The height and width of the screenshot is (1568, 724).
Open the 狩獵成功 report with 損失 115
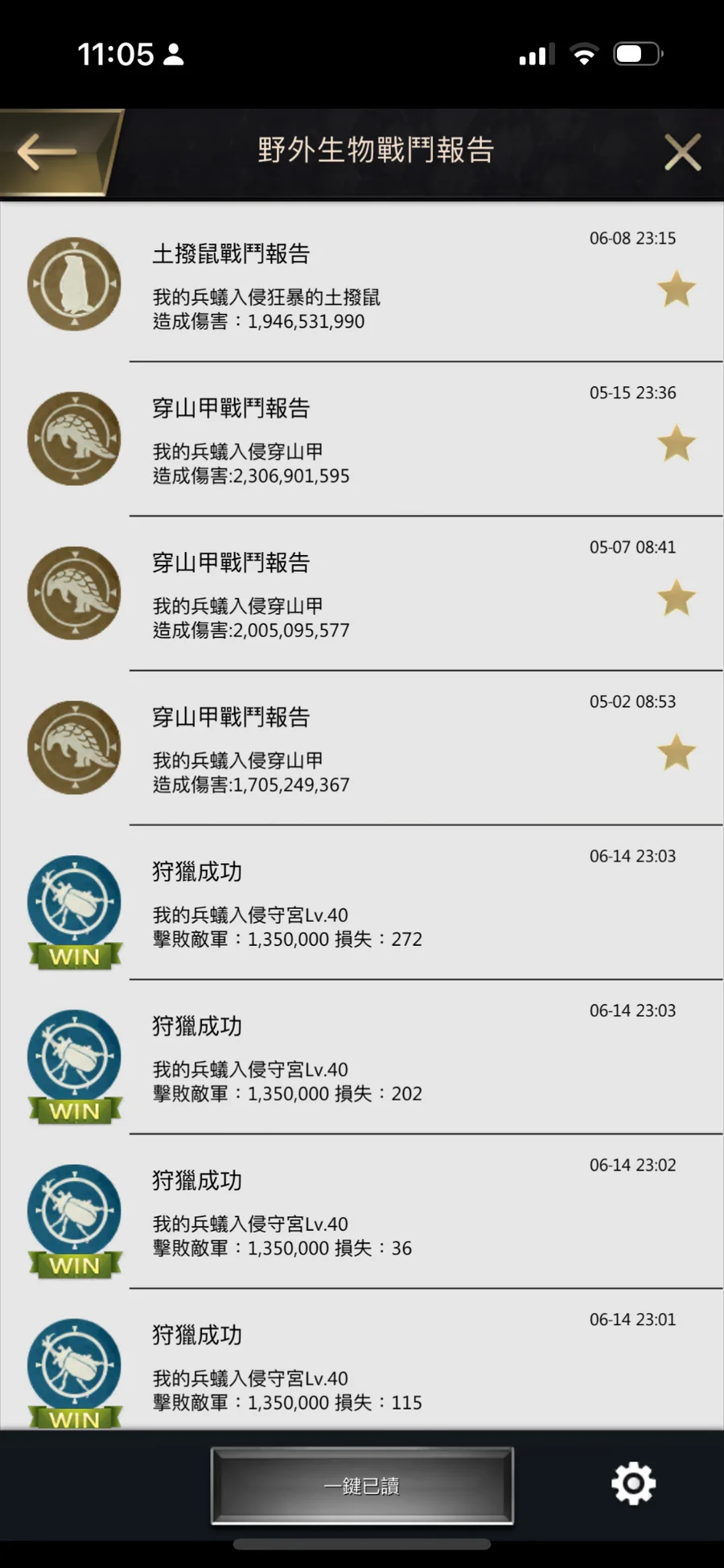tap(362, 1368)
